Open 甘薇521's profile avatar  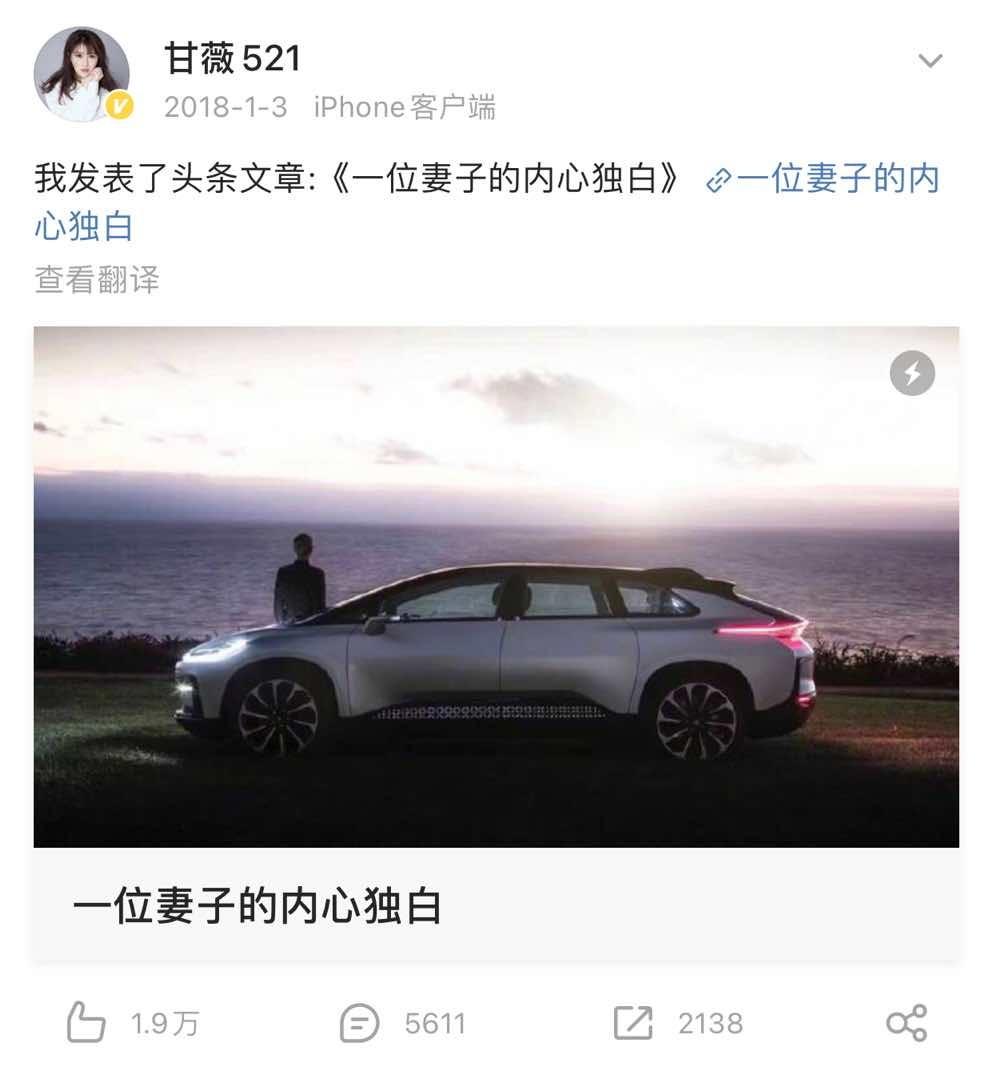(81, 74)
